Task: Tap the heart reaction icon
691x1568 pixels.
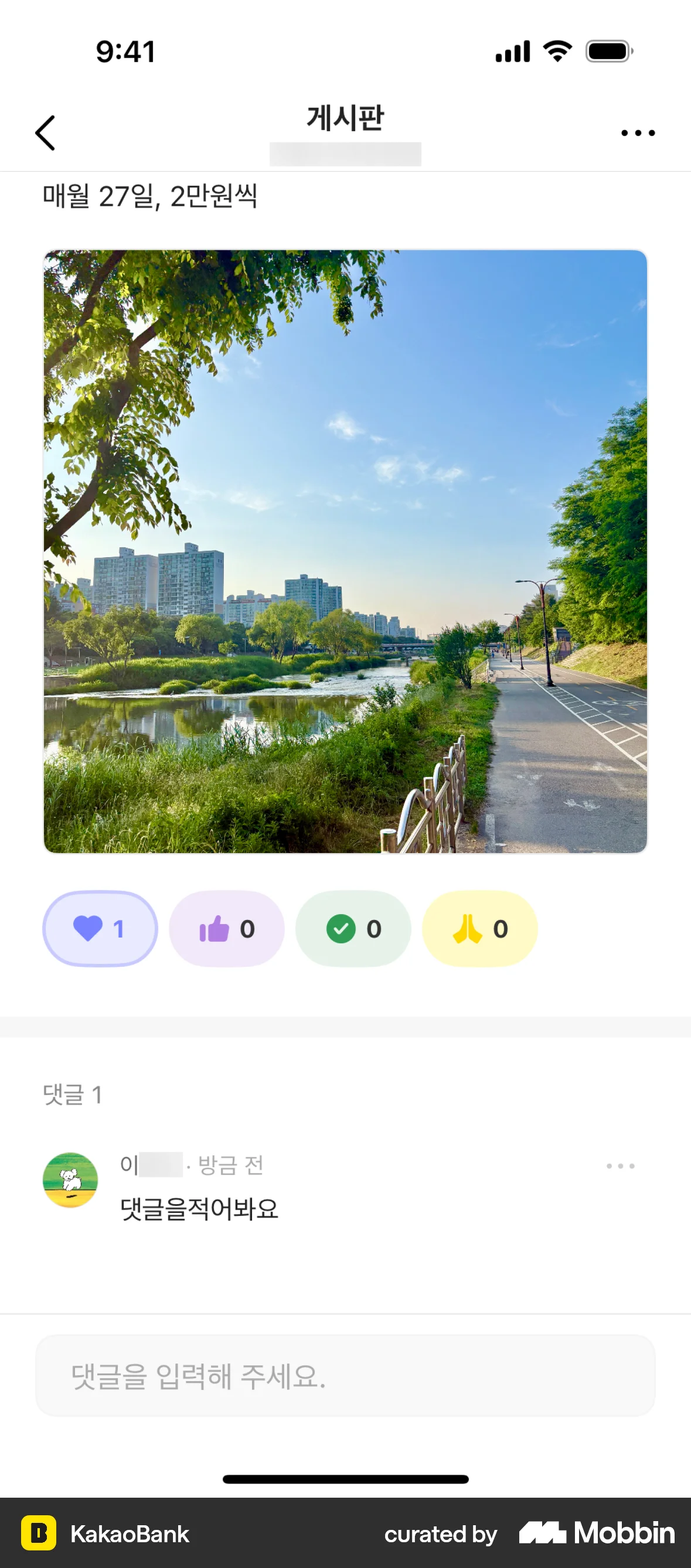Action: pyautogui.click(x=88, y=928)
